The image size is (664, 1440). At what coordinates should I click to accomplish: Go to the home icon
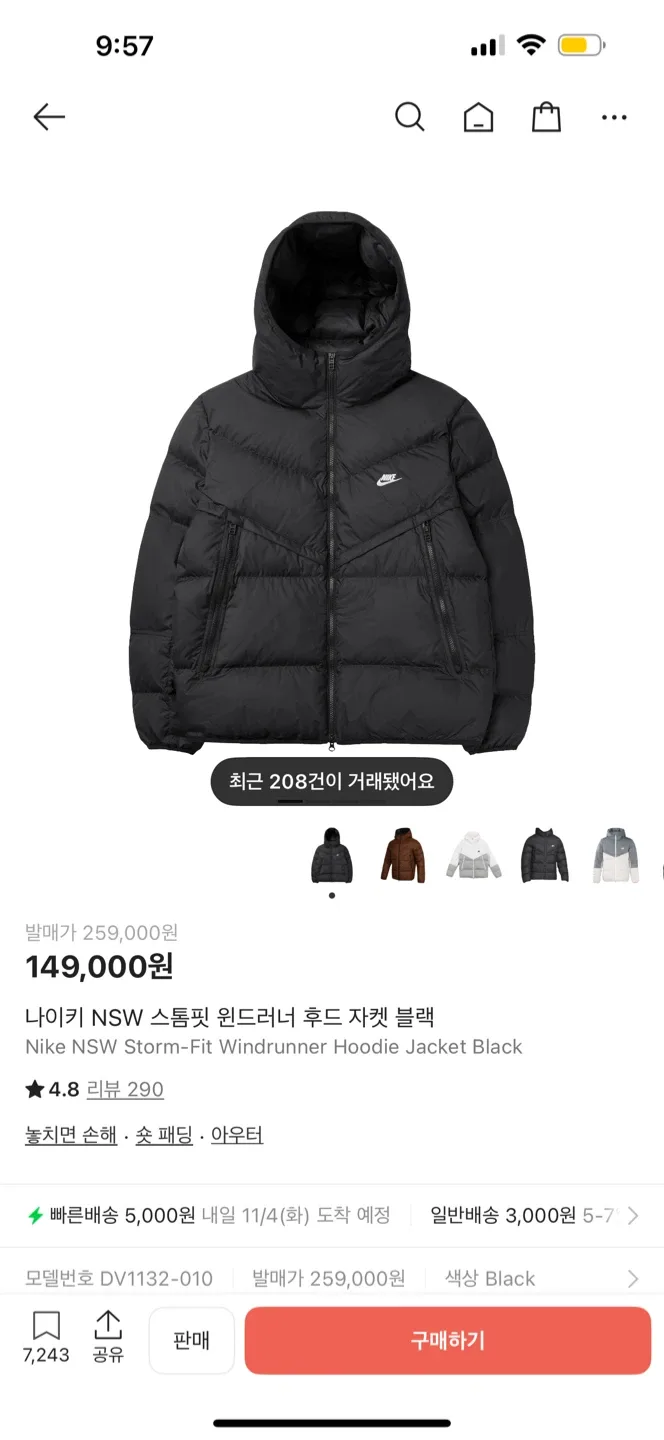pos(478,118)
